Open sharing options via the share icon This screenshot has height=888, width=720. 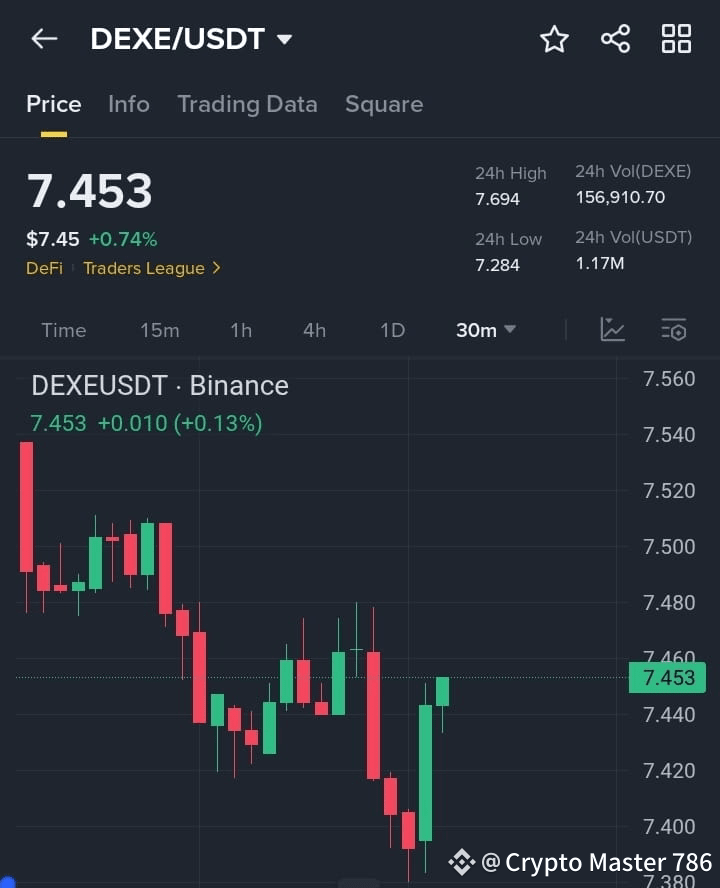615,39
